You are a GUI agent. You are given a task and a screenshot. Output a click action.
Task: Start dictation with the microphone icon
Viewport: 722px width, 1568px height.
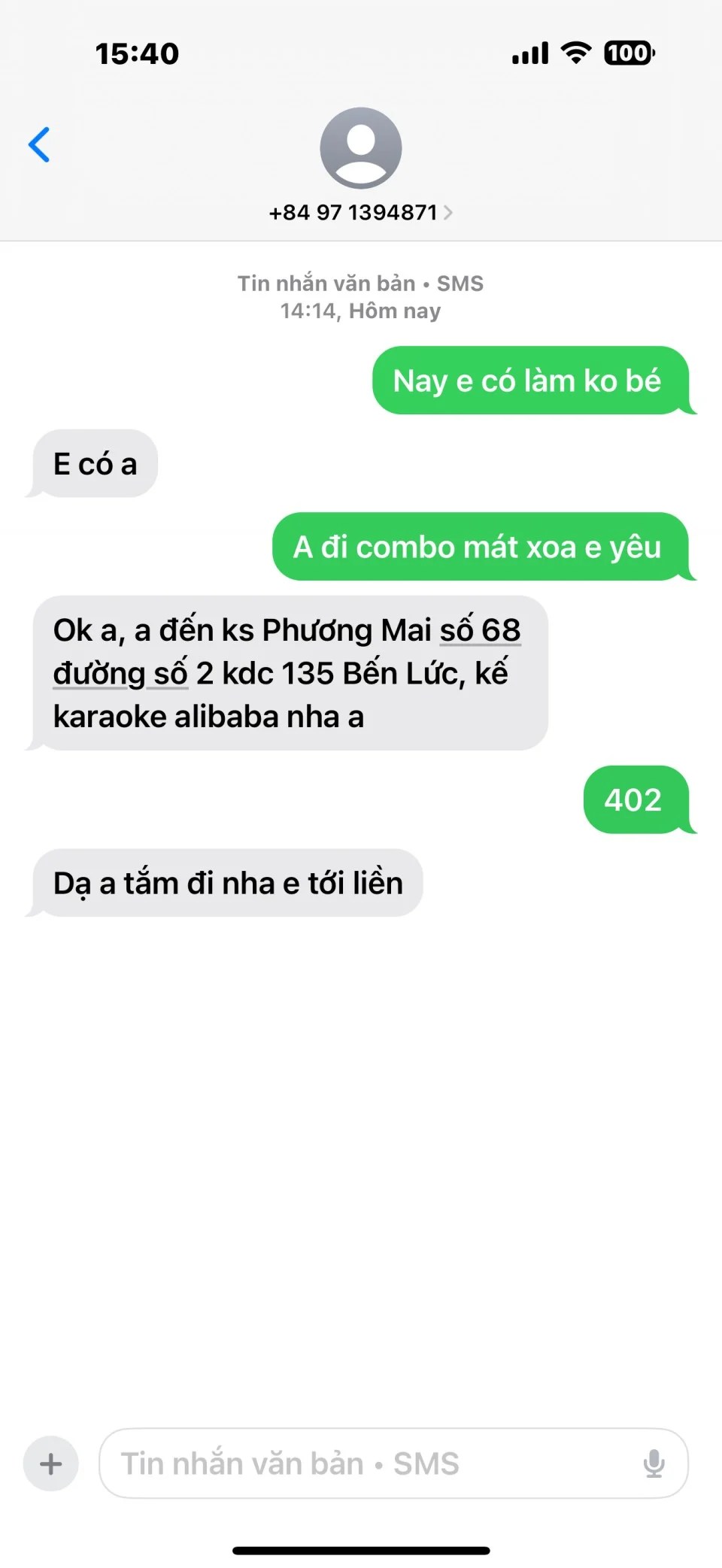pos(654,1463)
